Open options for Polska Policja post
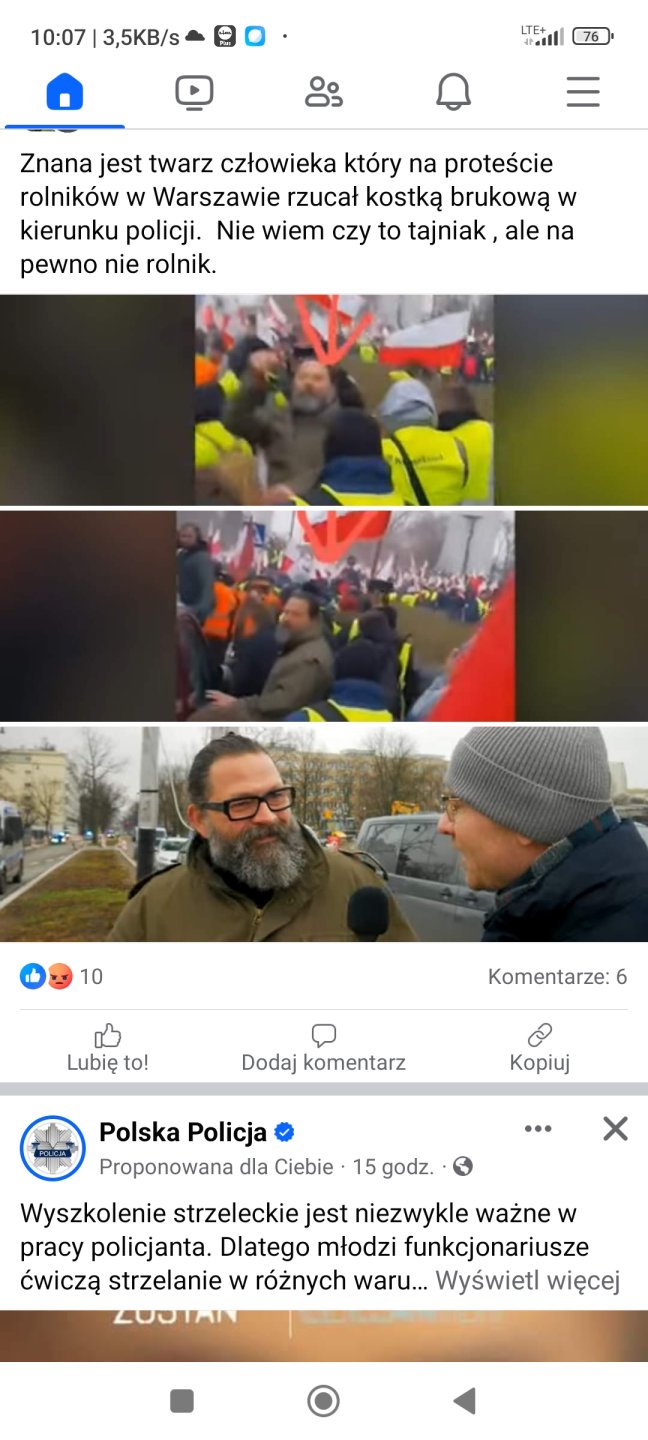This screenshot has width=648, height=1440. pyautogui.click(x=538, y=1129)
